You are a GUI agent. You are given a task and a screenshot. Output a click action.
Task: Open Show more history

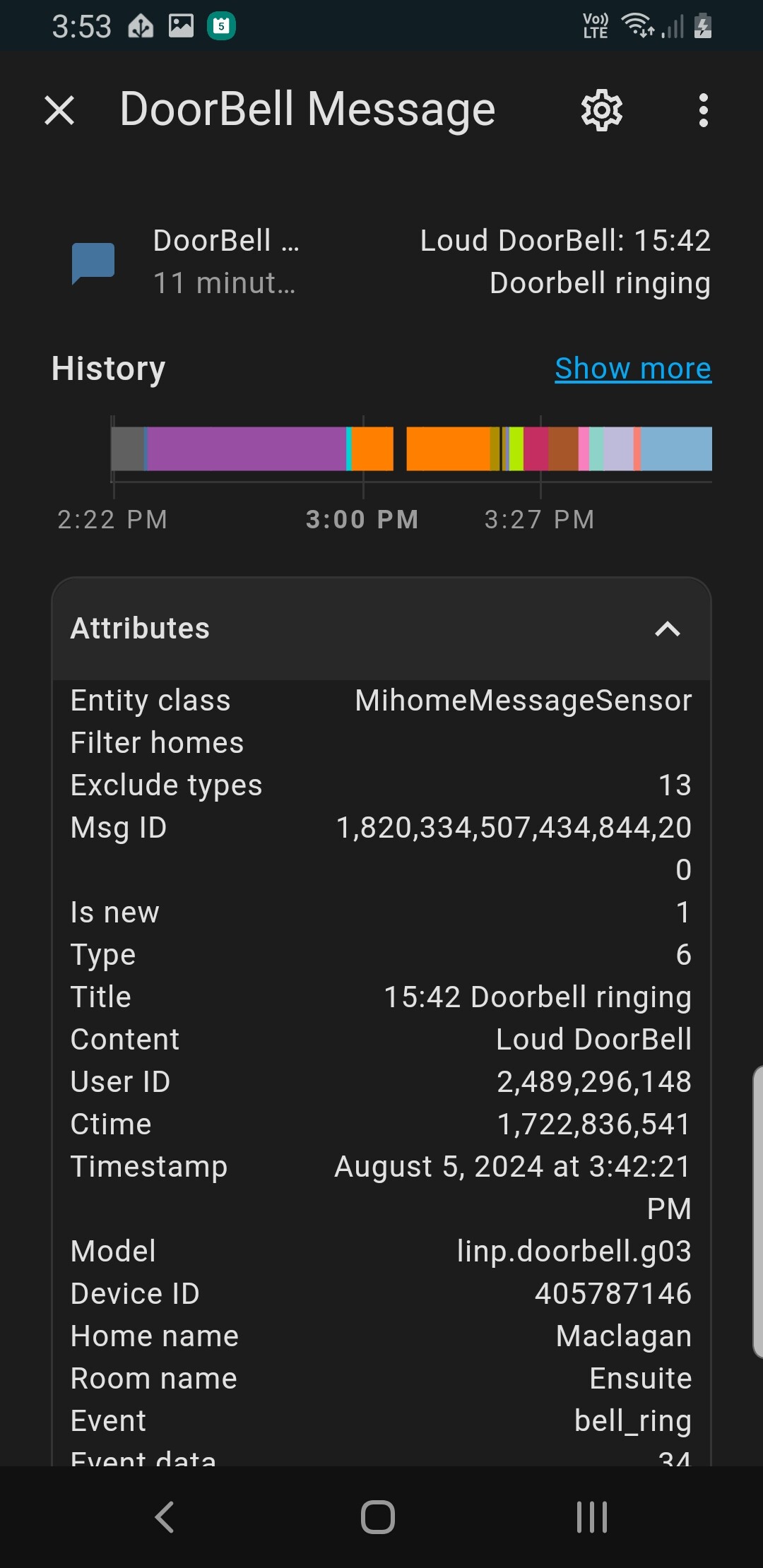click(632, 368)
